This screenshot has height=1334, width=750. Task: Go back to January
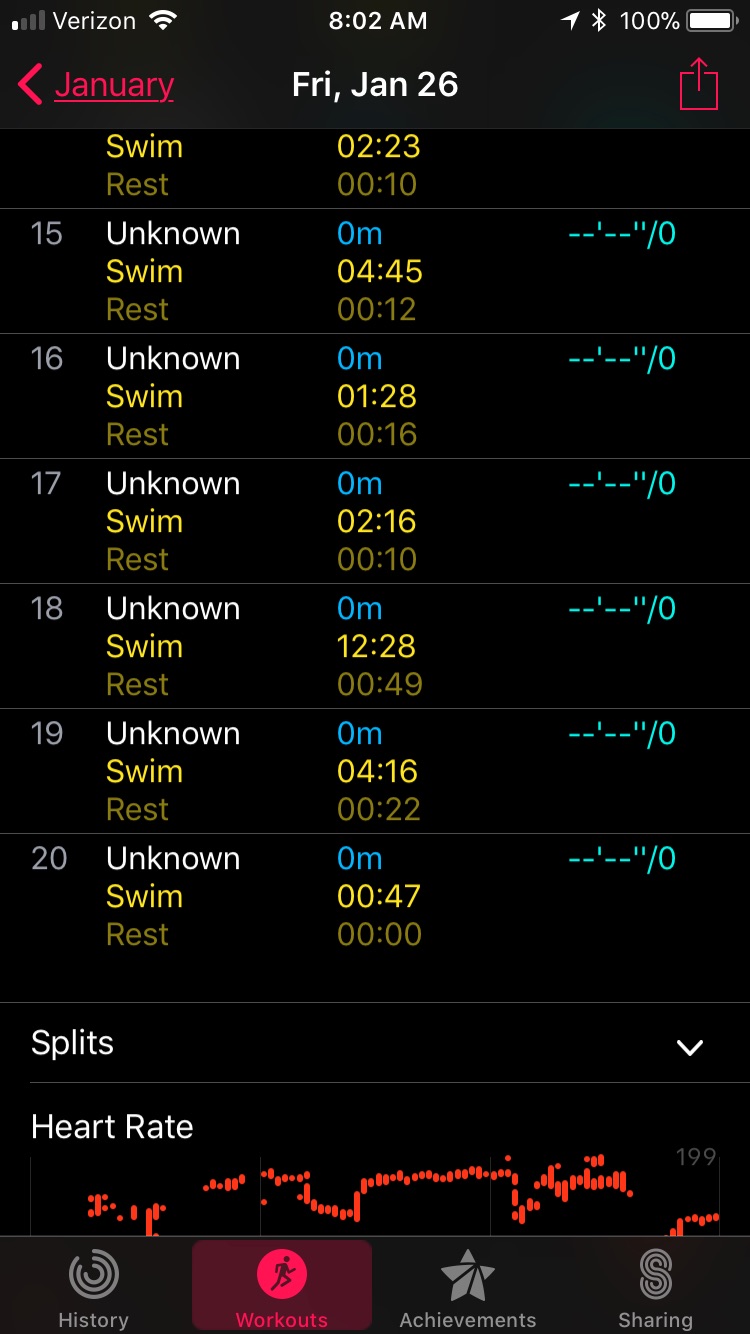[97, 85]
